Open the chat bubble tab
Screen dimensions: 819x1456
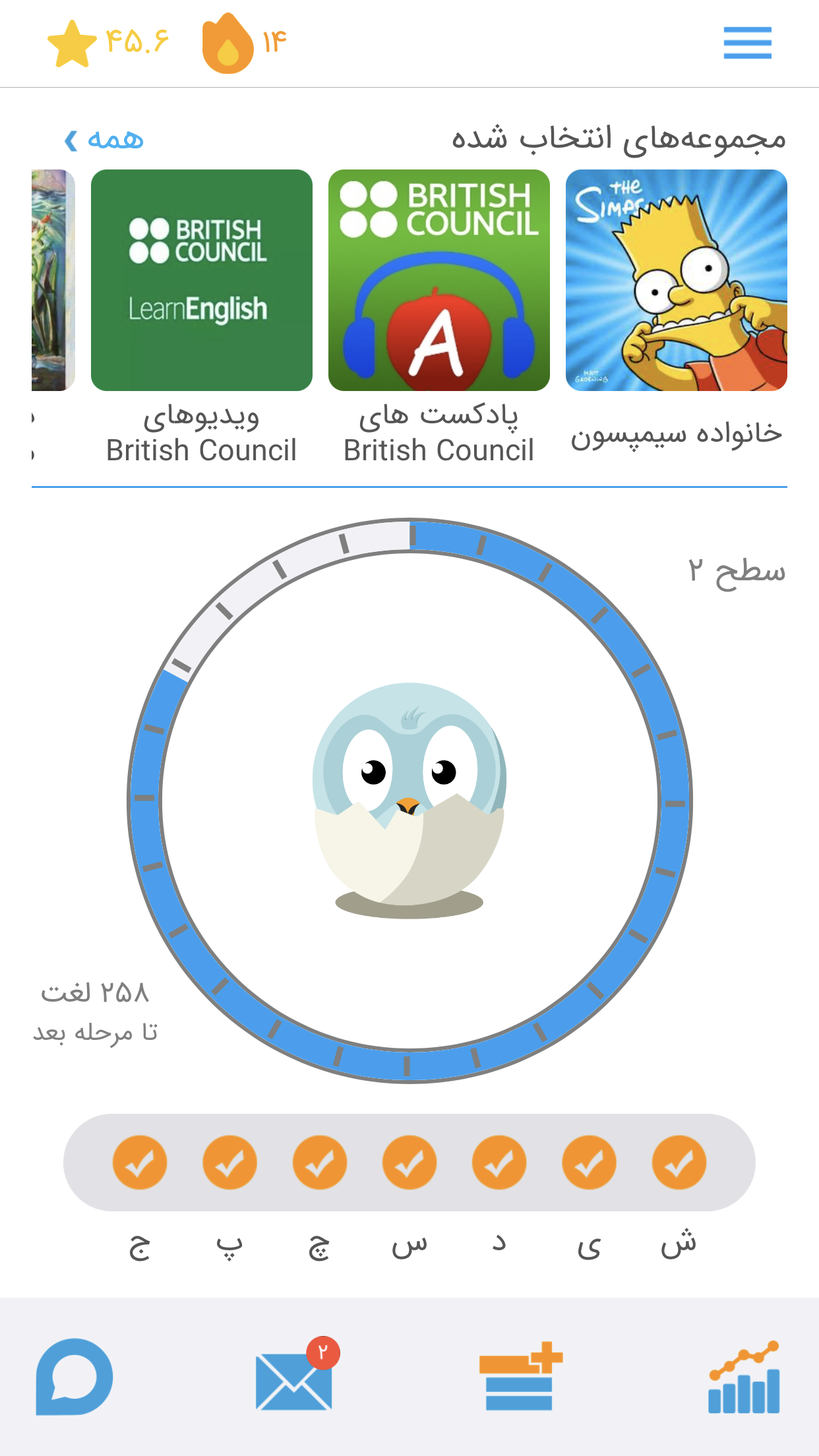75,1377
